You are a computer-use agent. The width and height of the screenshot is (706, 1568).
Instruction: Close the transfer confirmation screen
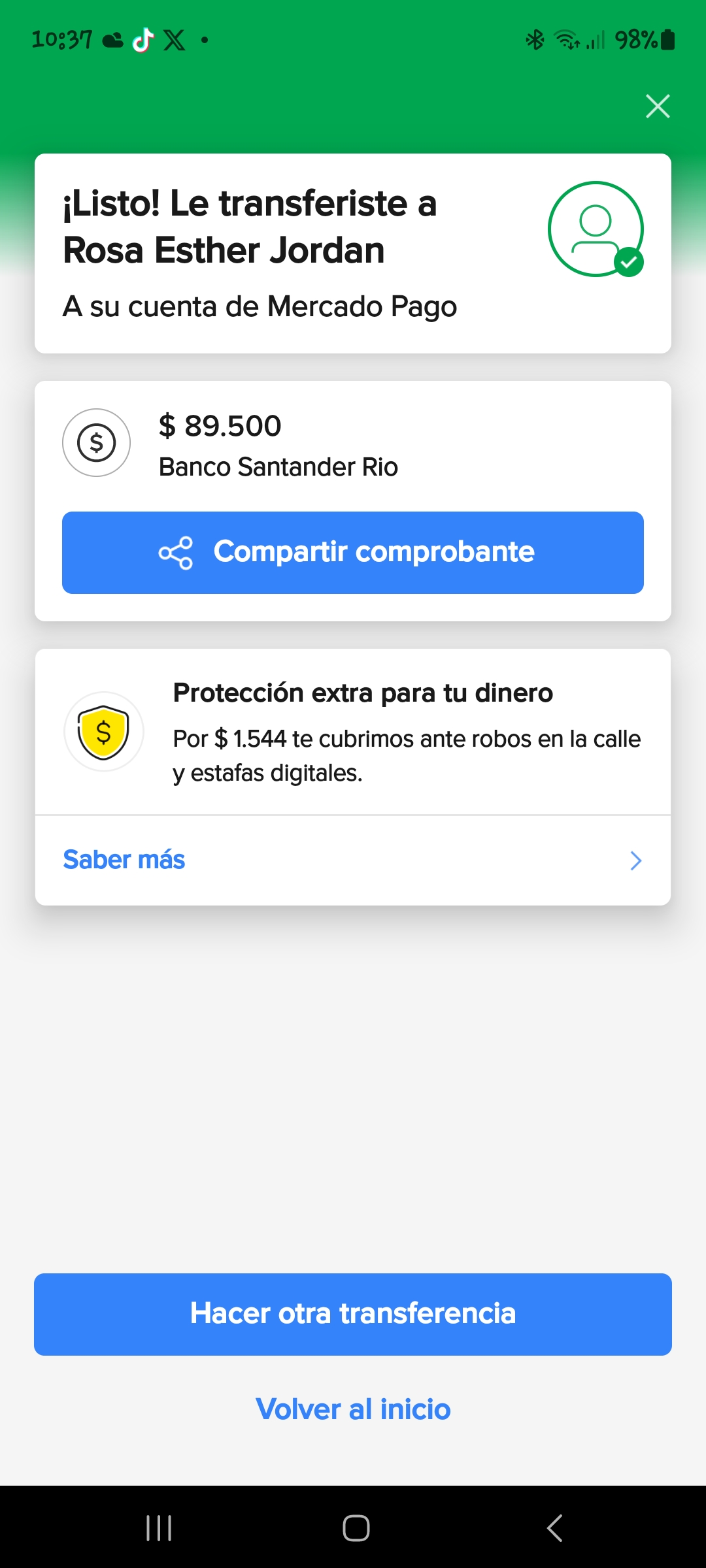658,106
